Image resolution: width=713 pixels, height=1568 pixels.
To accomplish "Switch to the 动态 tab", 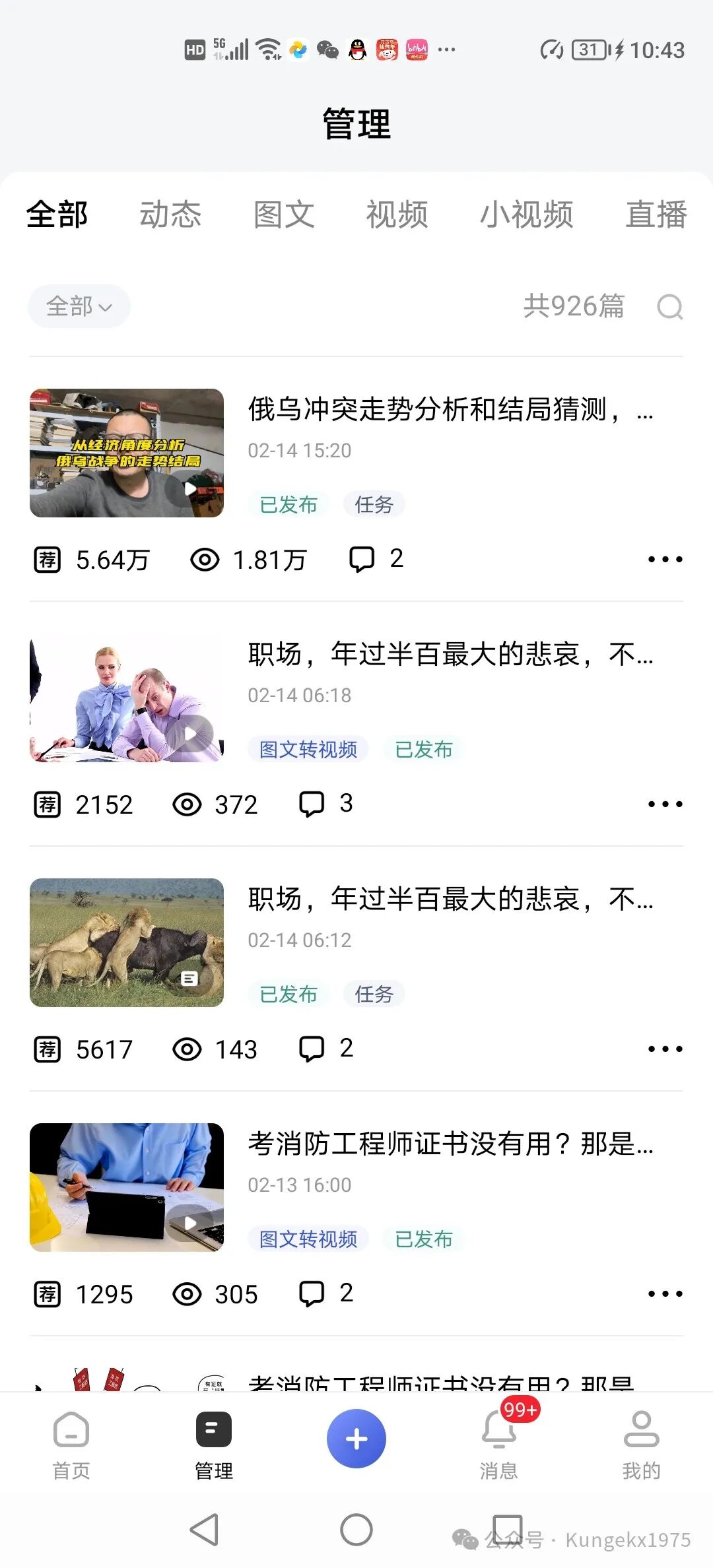I will [x=170, y=214].
